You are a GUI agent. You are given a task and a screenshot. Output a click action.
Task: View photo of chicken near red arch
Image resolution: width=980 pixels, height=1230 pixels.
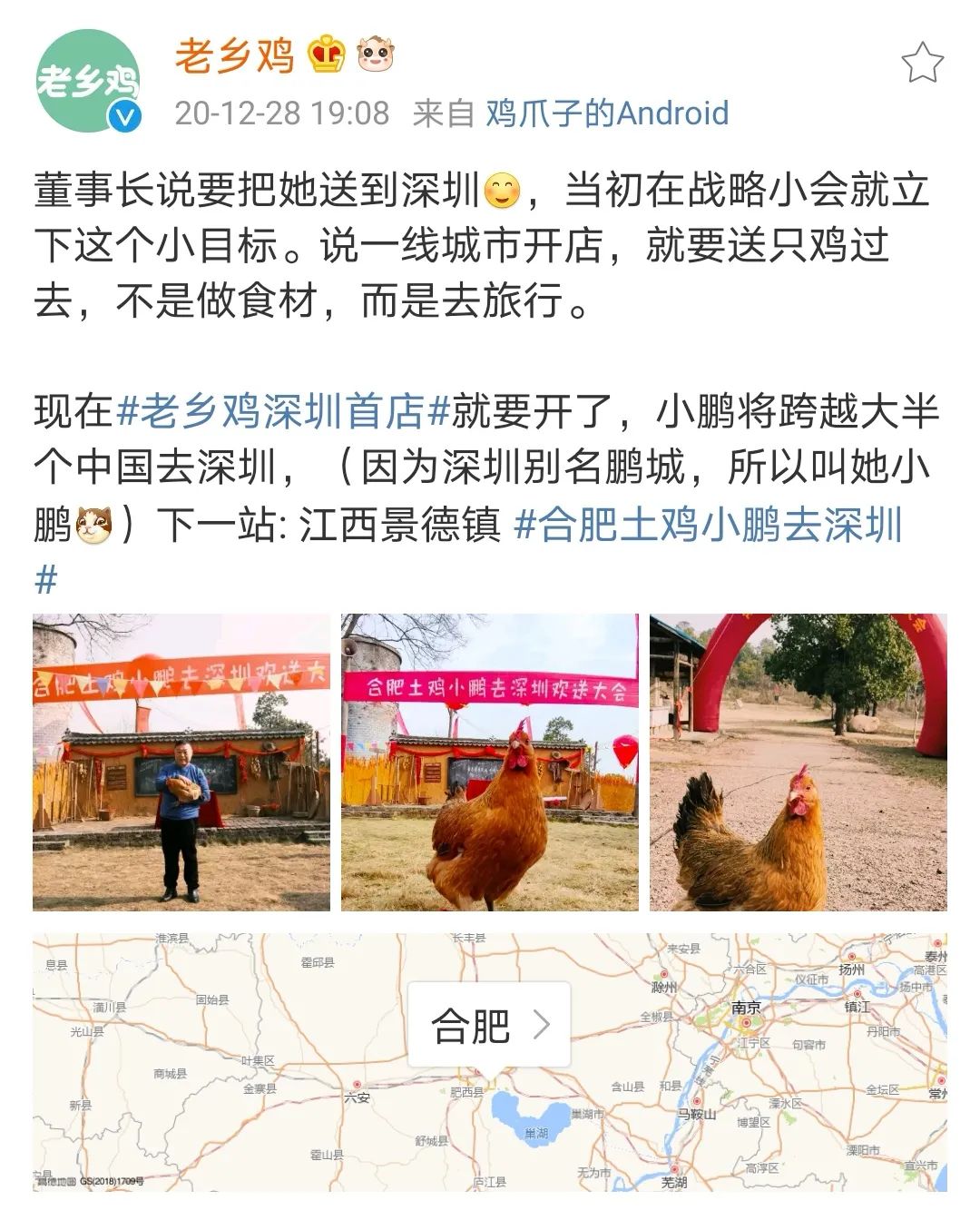(799, 763)
